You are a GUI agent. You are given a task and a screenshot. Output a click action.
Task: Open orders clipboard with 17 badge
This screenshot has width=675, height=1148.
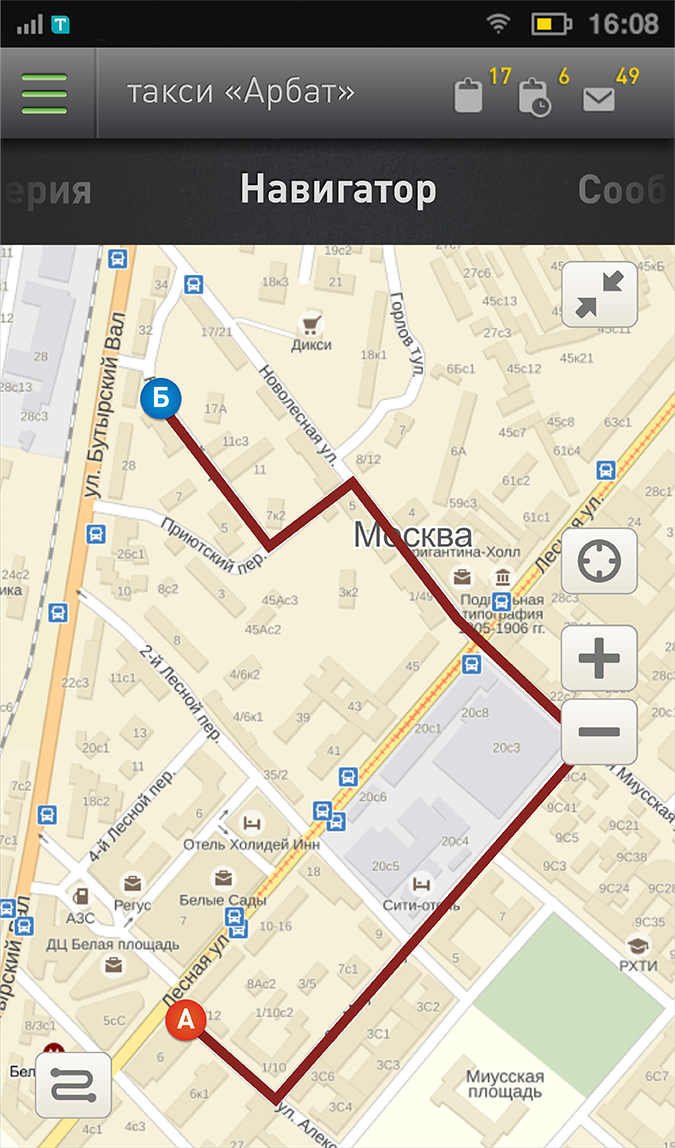pos(469,96)
